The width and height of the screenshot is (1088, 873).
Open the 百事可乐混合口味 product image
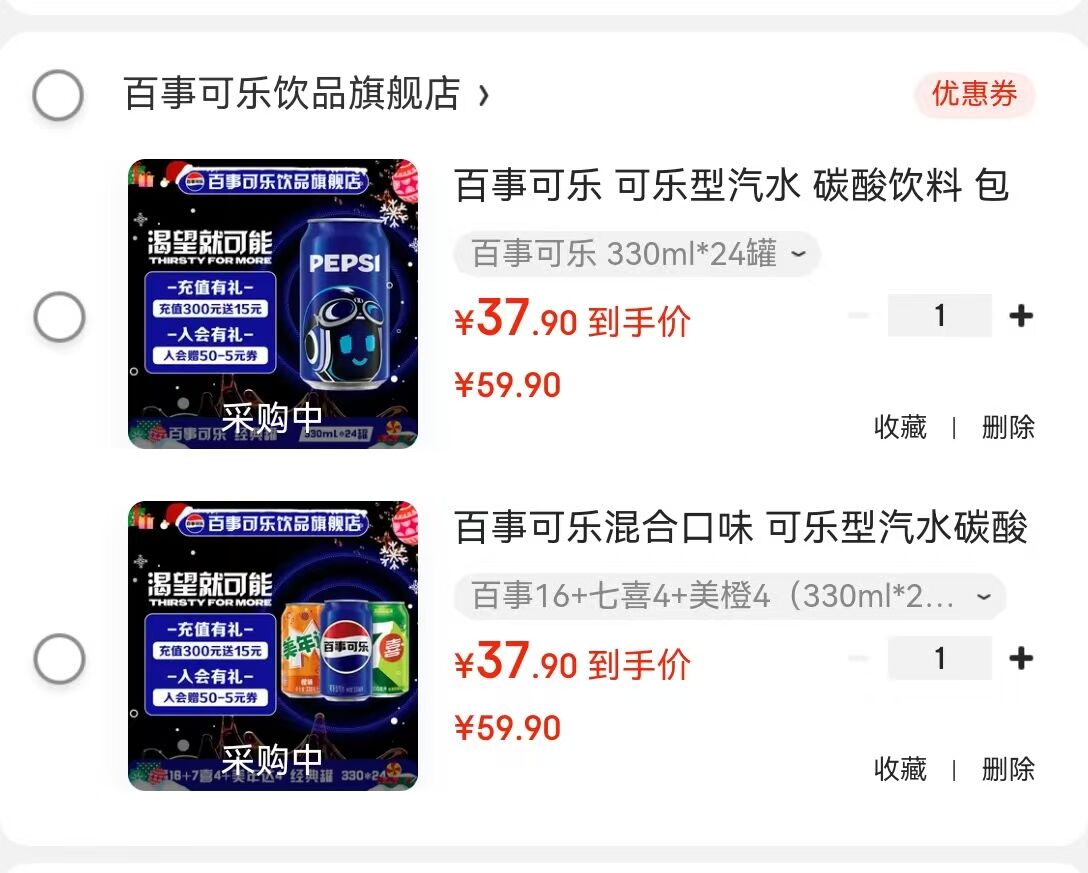click(x=273, y=645)
